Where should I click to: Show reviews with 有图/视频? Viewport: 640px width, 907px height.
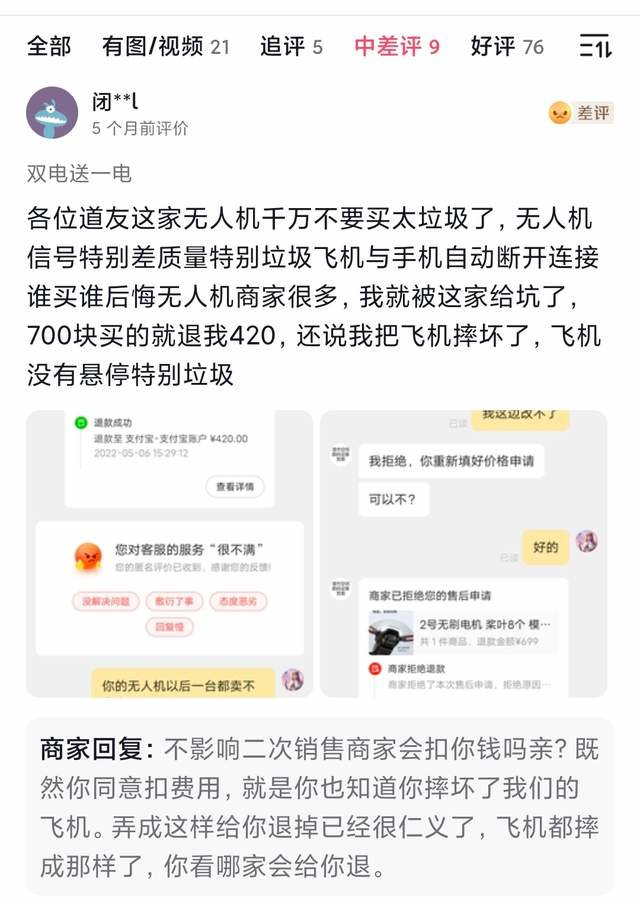point(165,46)
